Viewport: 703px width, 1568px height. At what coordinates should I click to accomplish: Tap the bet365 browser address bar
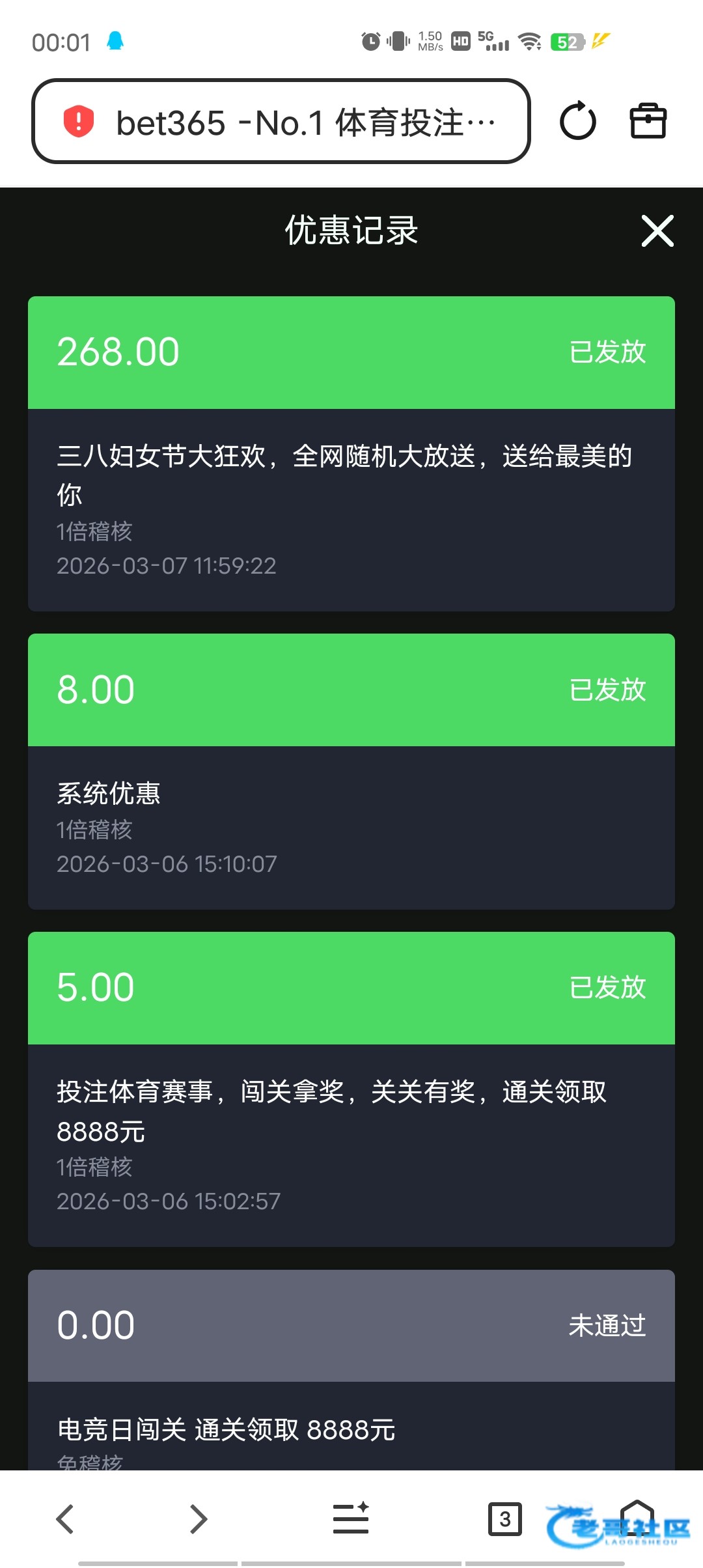click(281, 122)
